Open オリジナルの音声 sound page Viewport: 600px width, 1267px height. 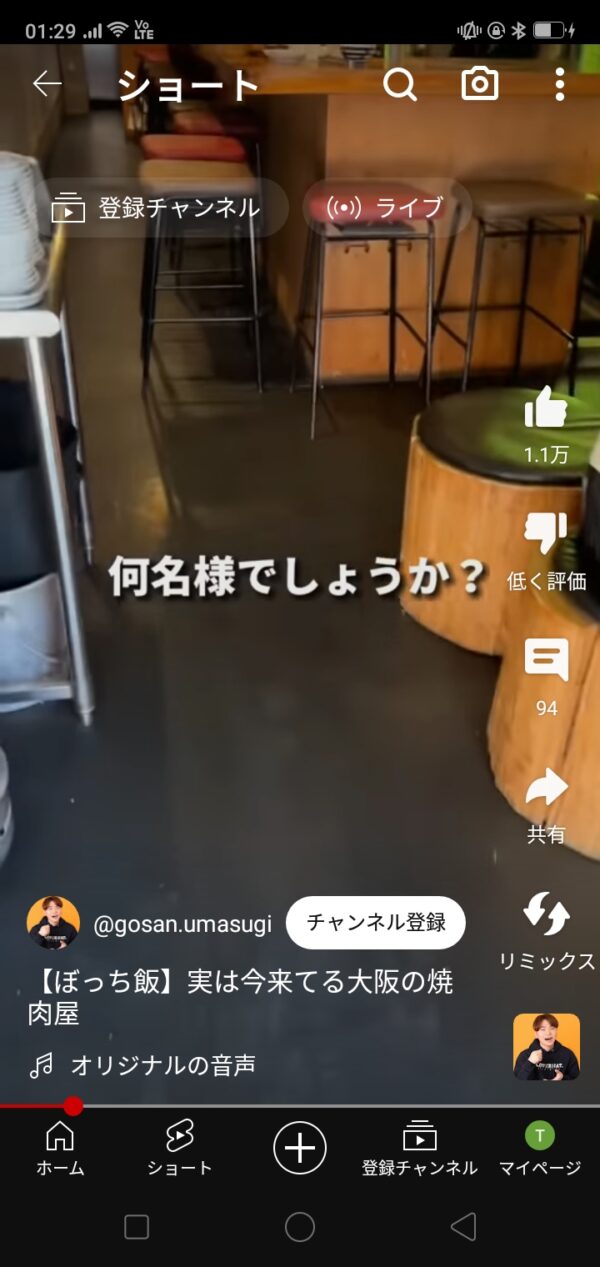click(162, 1066)
